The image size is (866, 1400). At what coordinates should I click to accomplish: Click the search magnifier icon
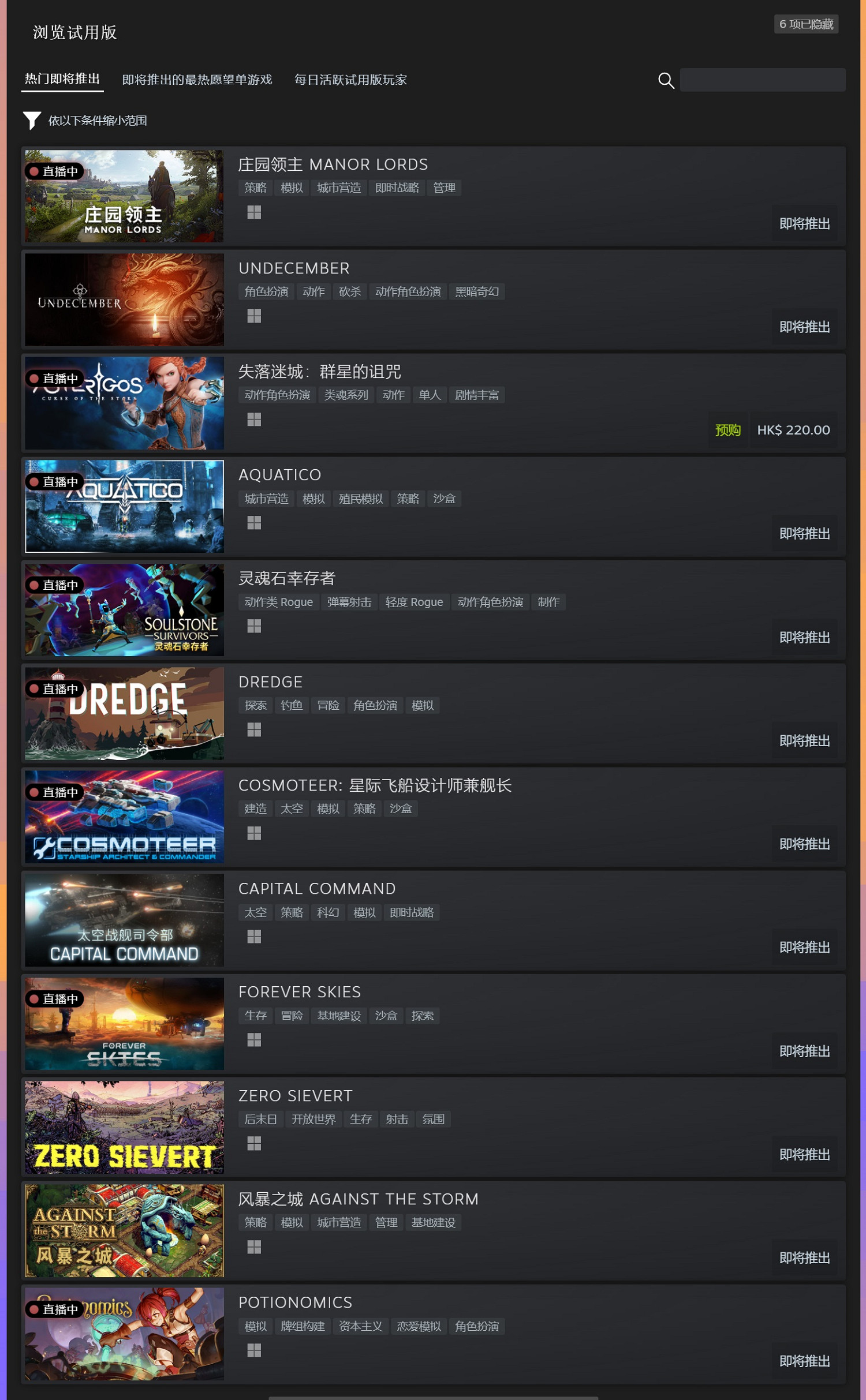(x=665, y=81)
